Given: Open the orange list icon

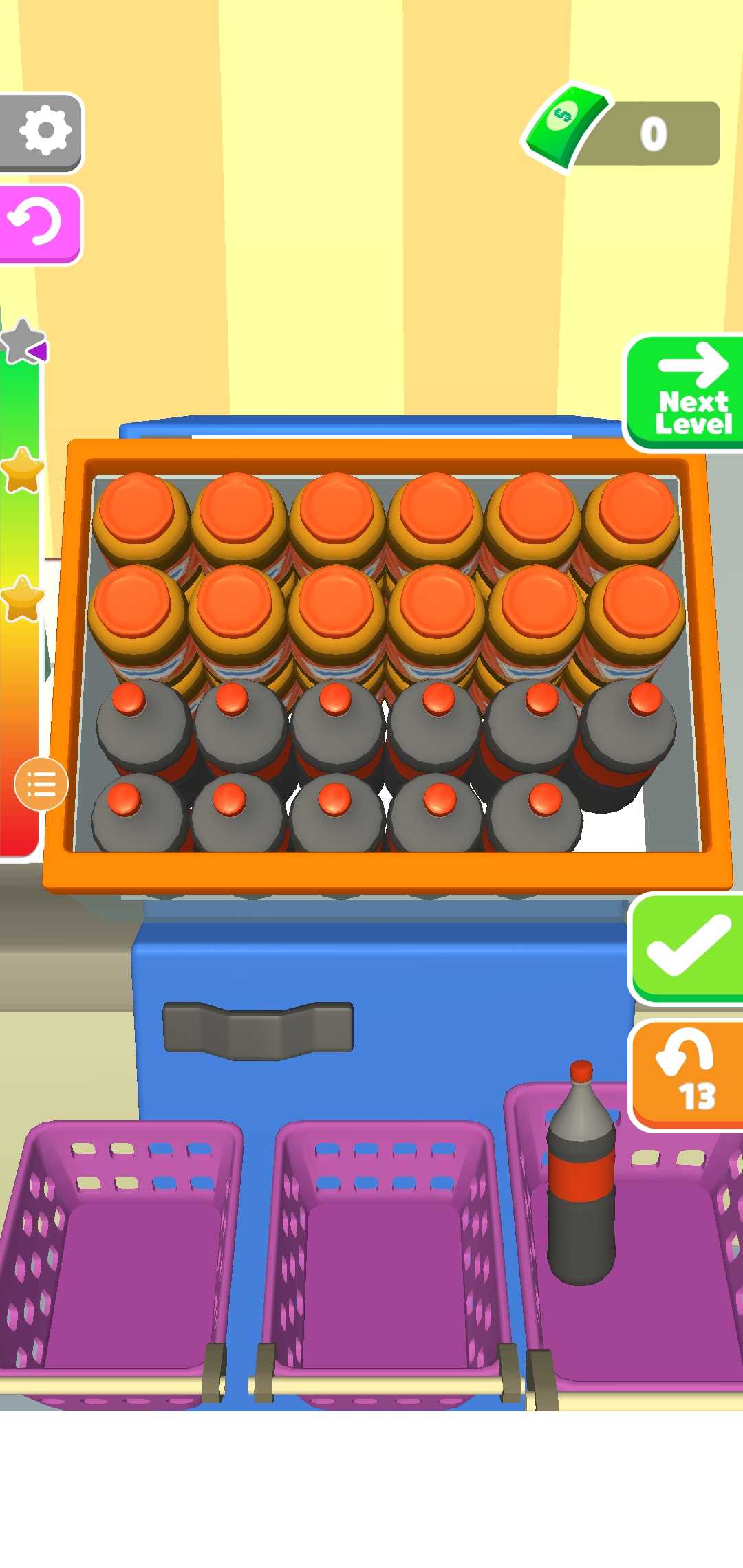Looking at the screenshot, I should [41, 783].
